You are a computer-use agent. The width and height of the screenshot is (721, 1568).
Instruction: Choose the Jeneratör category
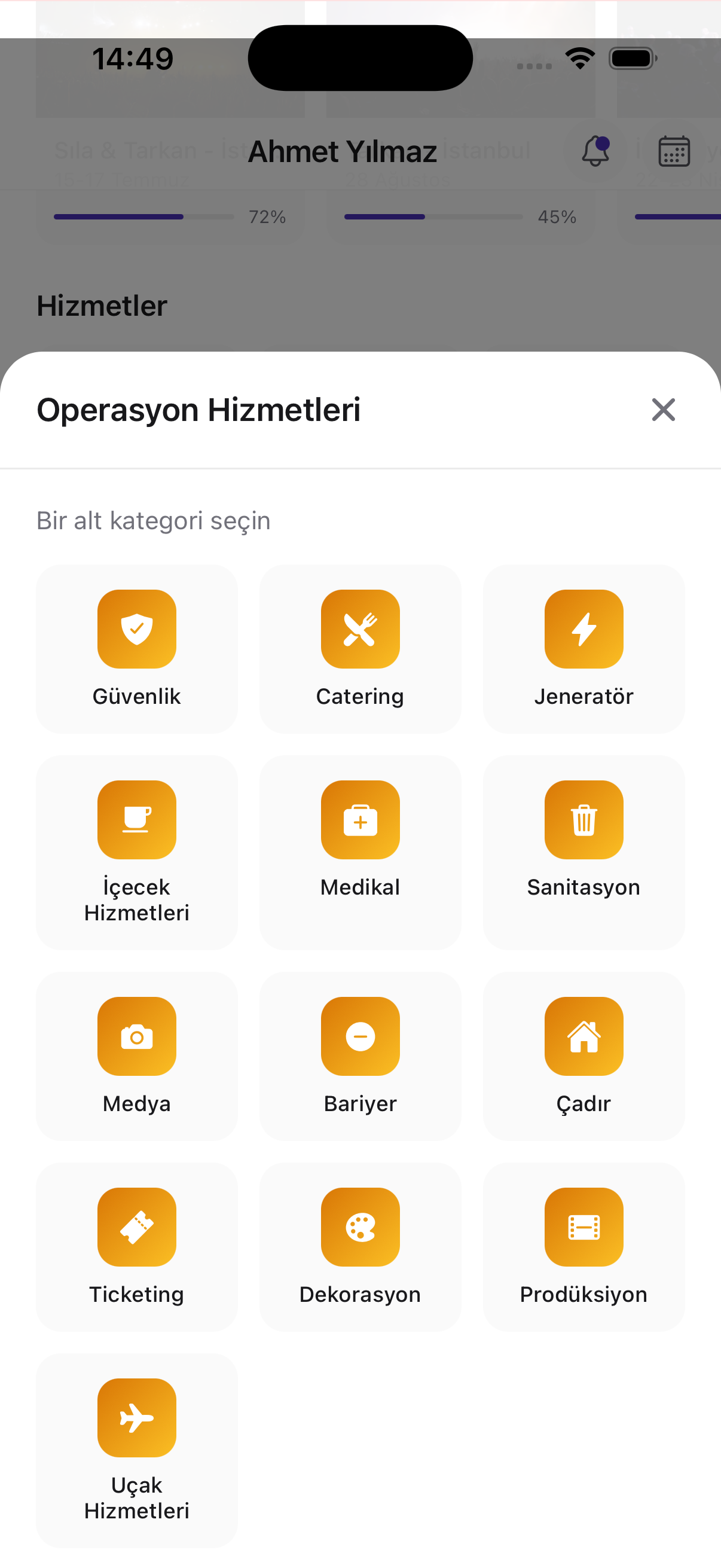click(583, 649)
